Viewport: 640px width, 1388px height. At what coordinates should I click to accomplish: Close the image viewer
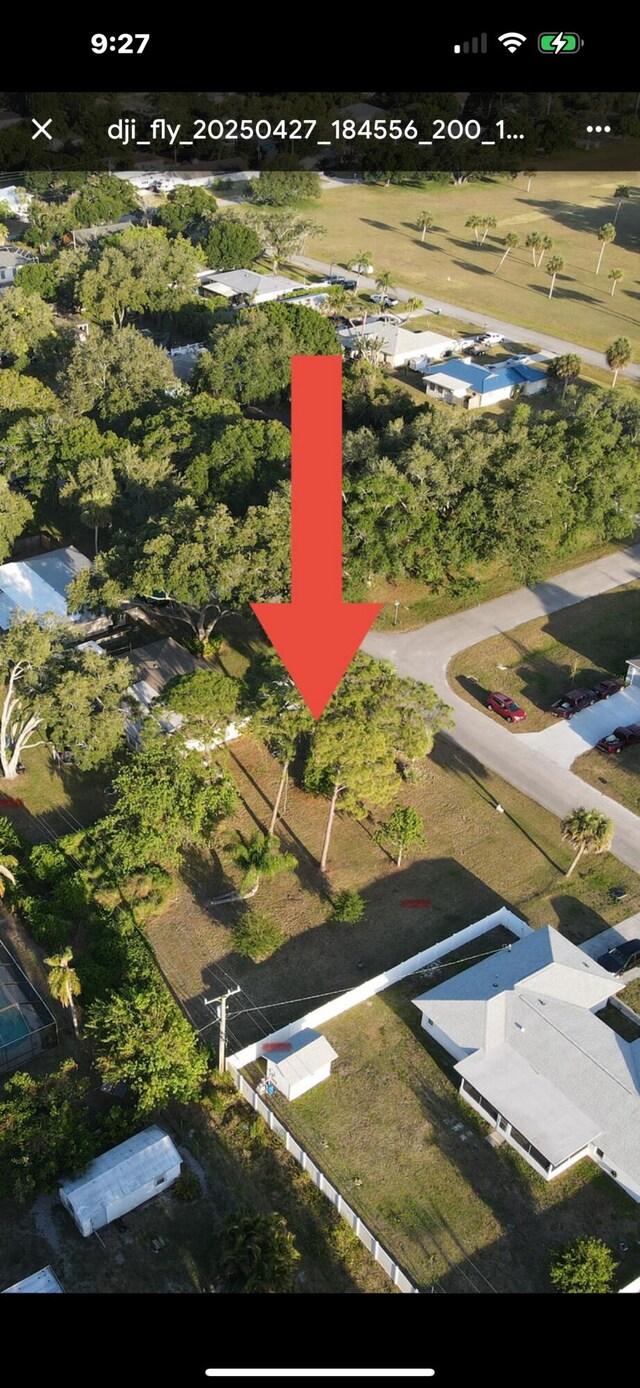(41, 129)
